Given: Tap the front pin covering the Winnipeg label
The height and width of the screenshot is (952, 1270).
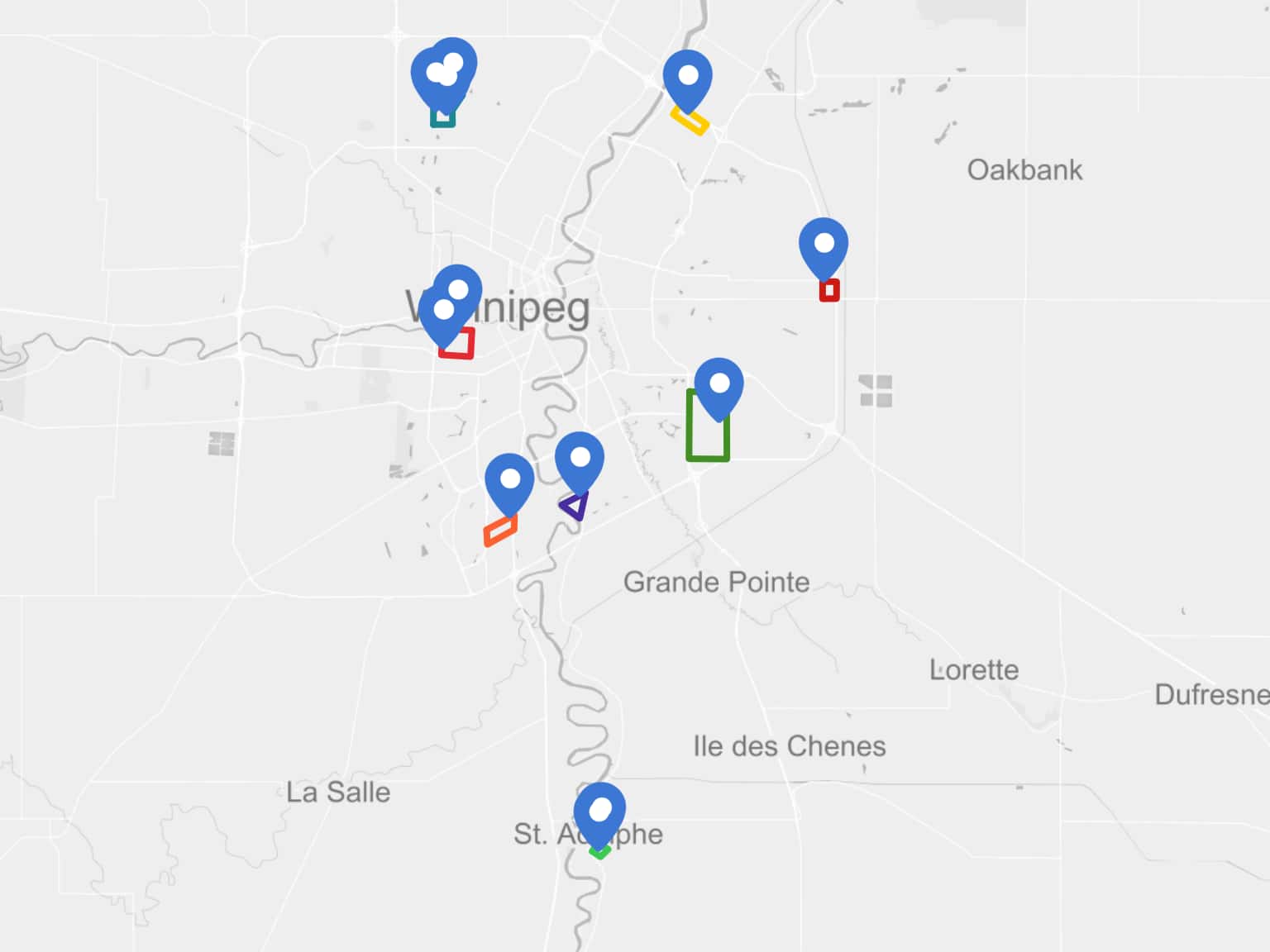Looking at the screenshot, I should 443,311.
